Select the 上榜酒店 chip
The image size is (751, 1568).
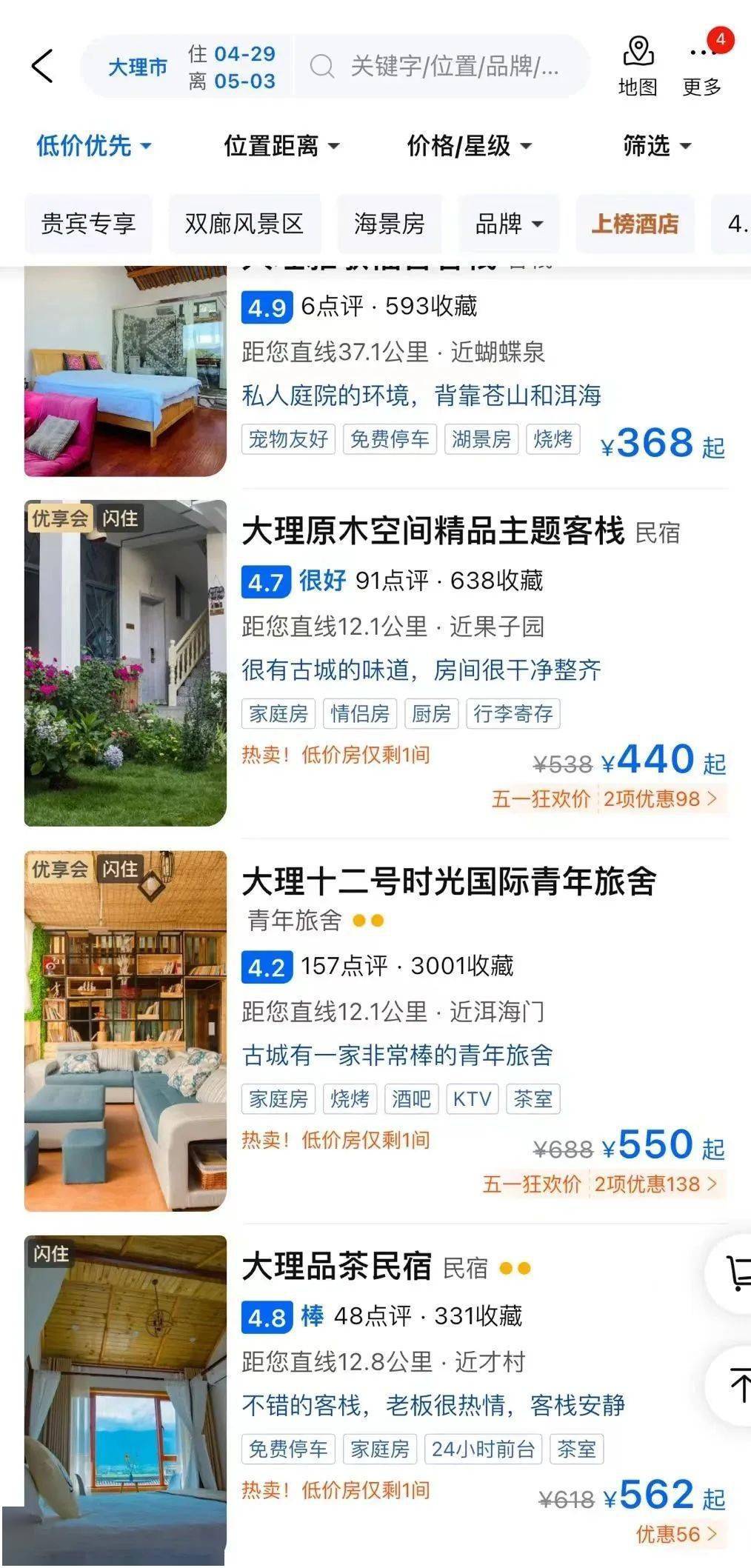click(x=635, y=224)
